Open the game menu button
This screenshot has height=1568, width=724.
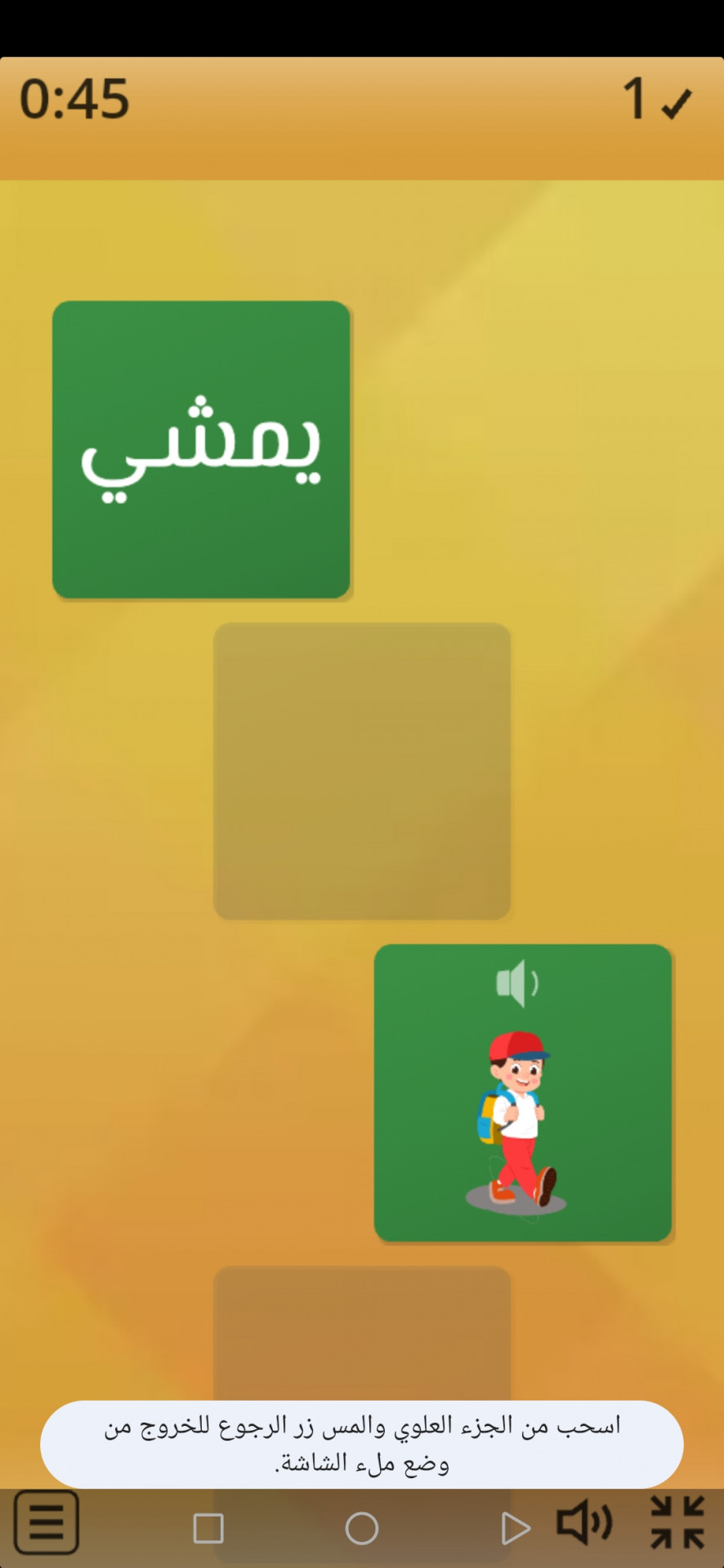(47, 1522)
